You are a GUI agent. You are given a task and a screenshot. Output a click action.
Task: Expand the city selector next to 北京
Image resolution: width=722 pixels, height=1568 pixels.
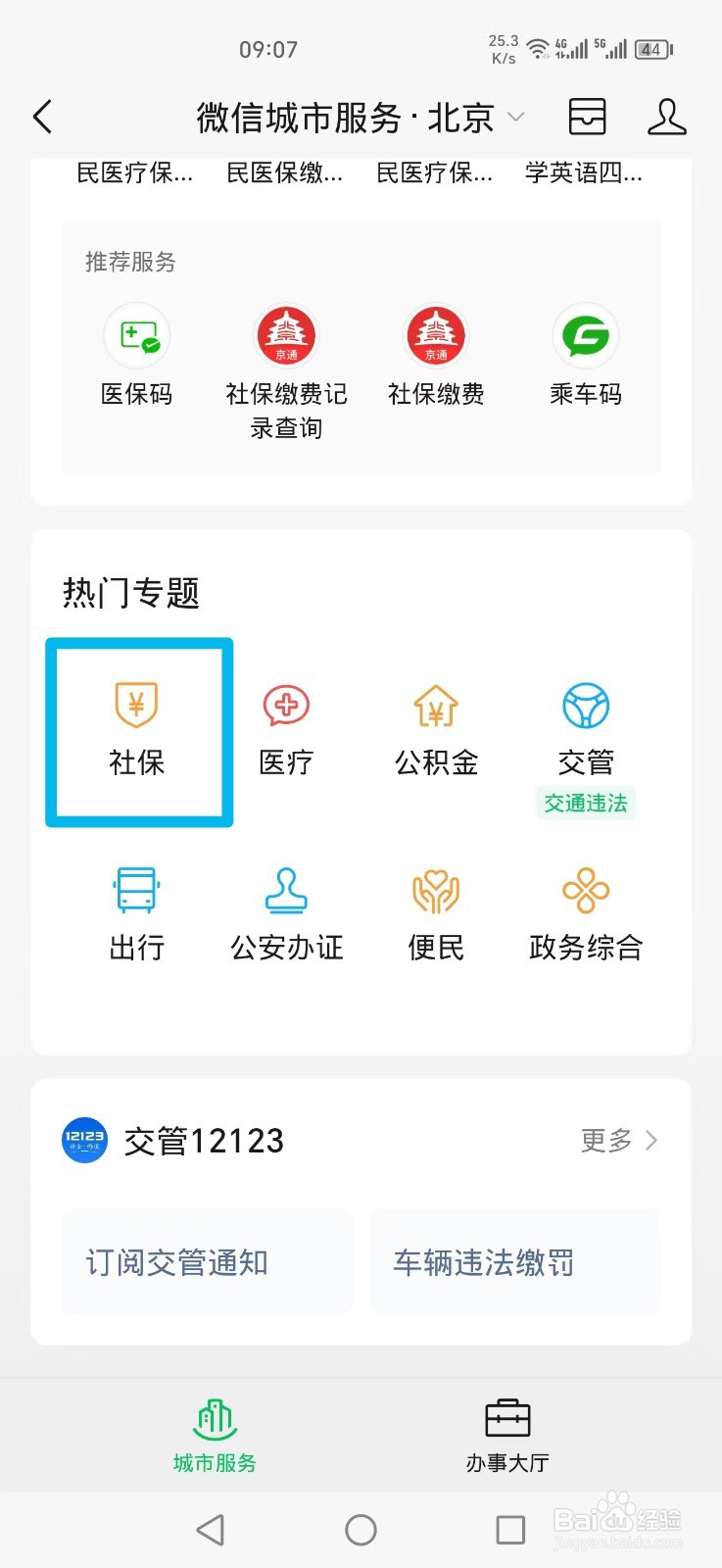click(518, 116)
